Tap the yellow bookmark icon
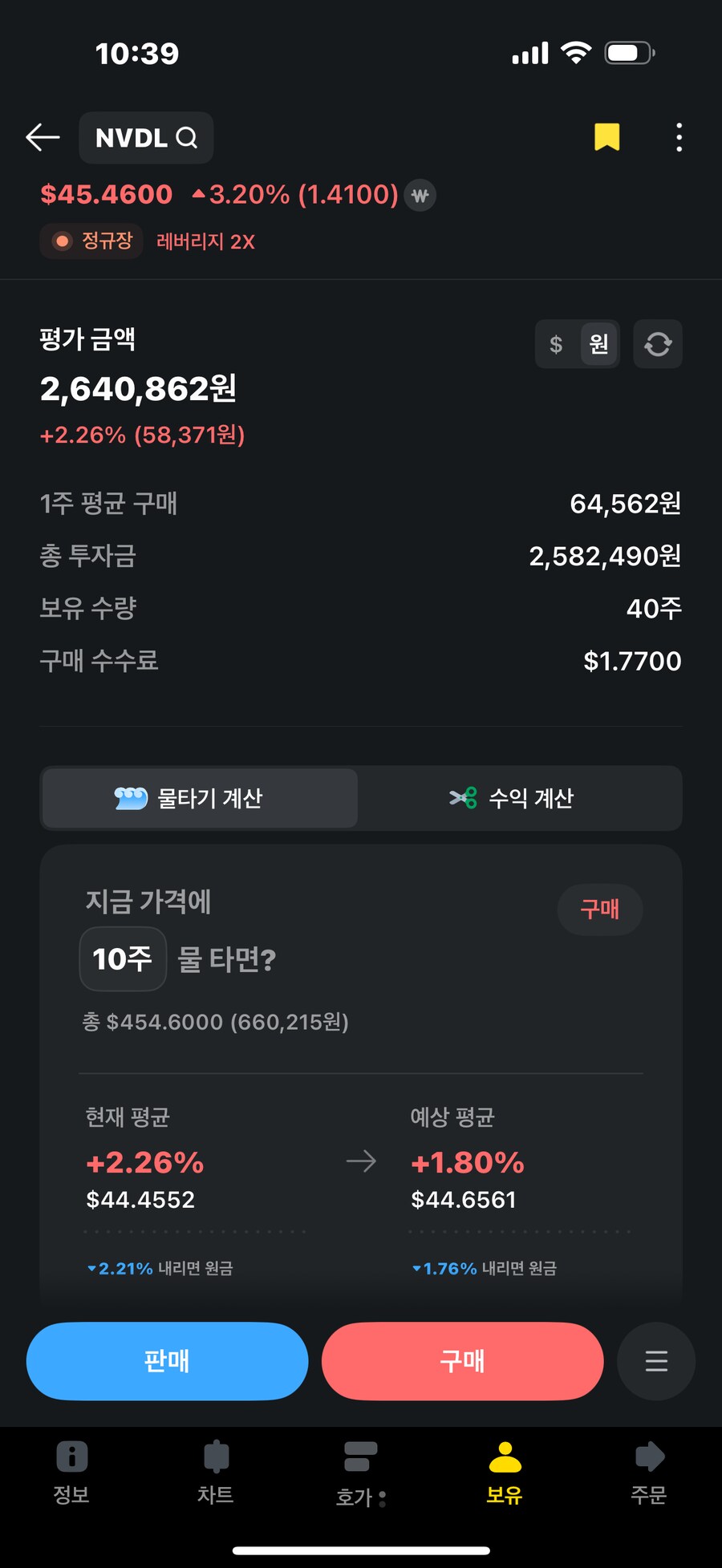Screen dimensions: 722x1568 (607, 137)
